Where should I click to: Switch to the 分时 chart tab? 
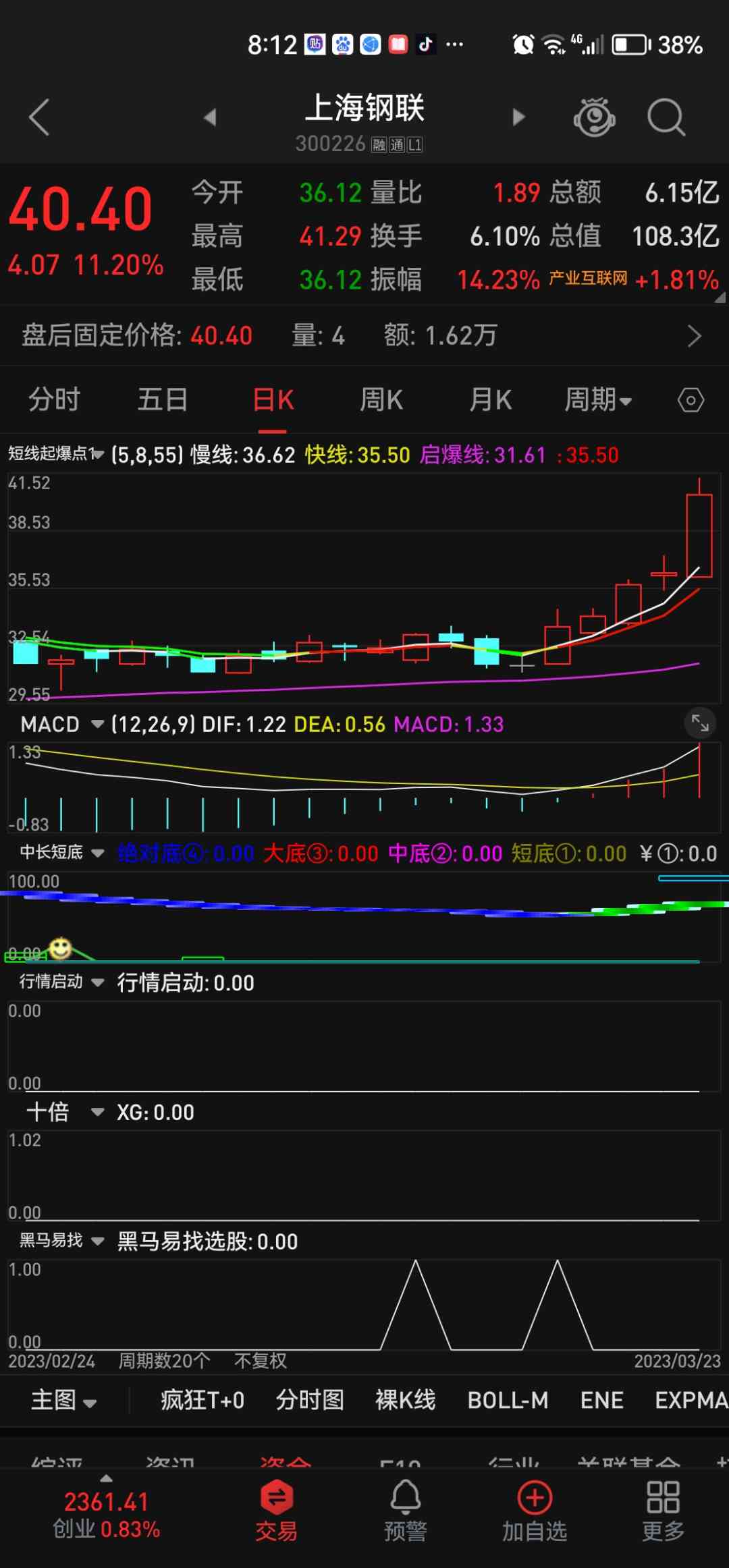(54, 400)
